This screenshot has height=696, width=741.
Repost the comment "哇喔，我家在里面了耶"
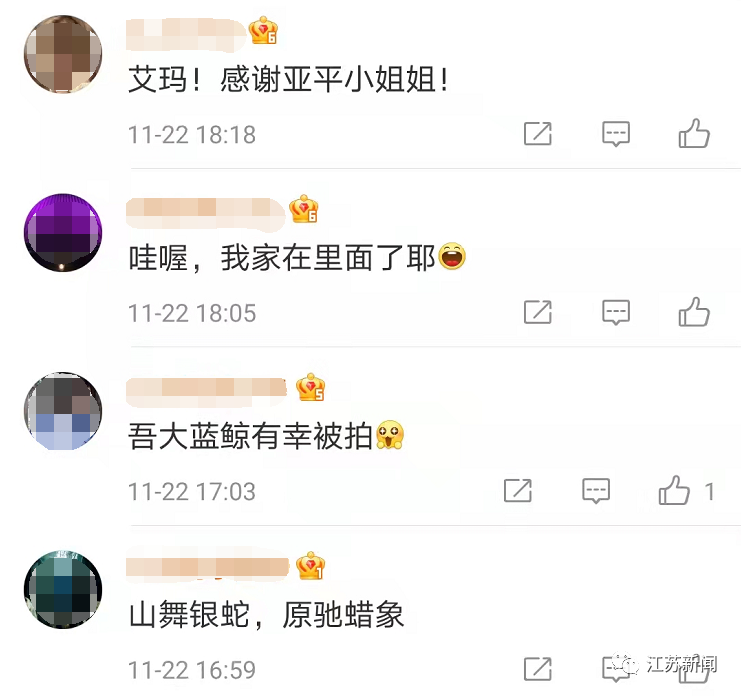(538, 312)
